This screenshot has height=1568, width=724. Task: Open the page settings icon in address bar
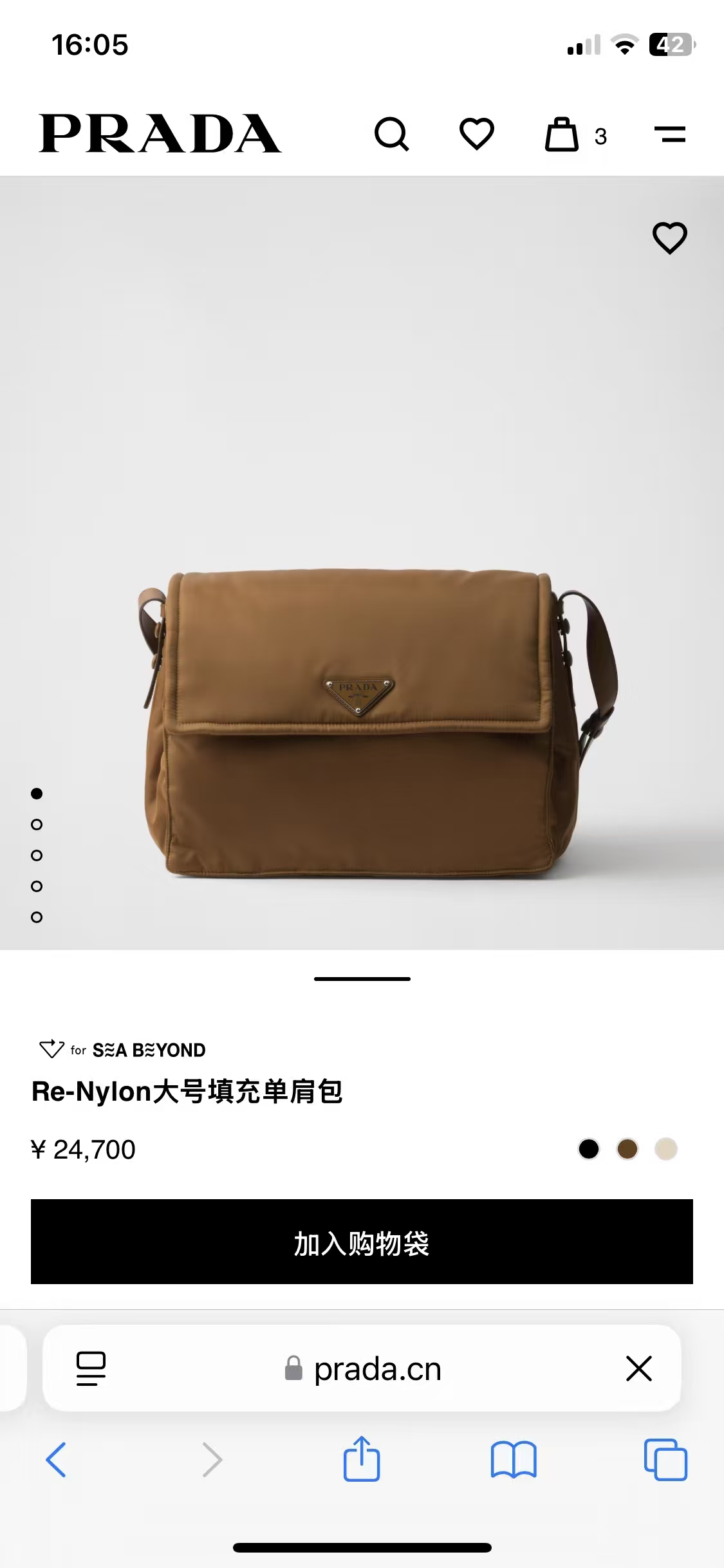click(x=91, y=1368)
